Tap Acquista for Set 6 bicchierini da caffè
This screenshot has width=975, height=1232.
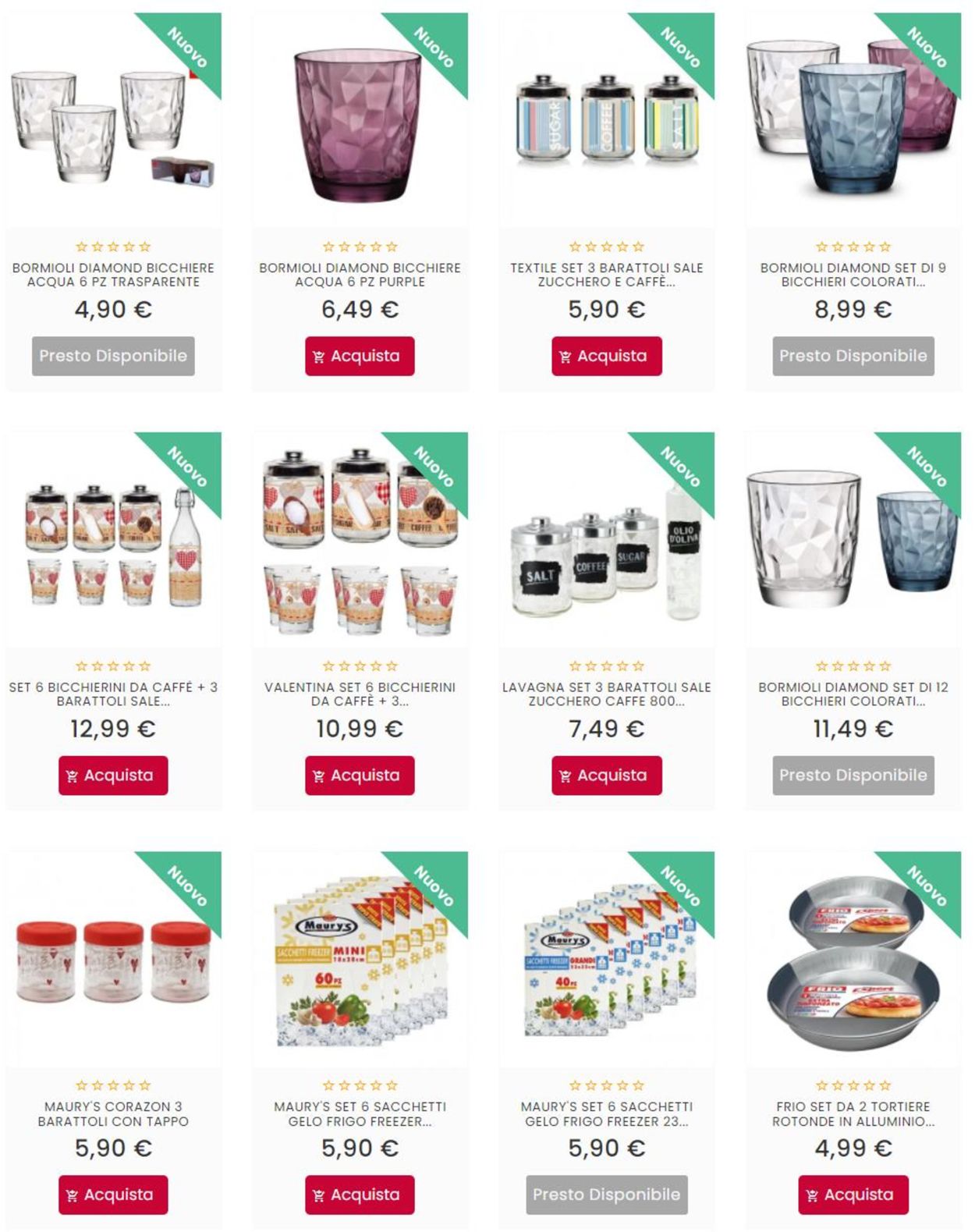click(113, 775)
